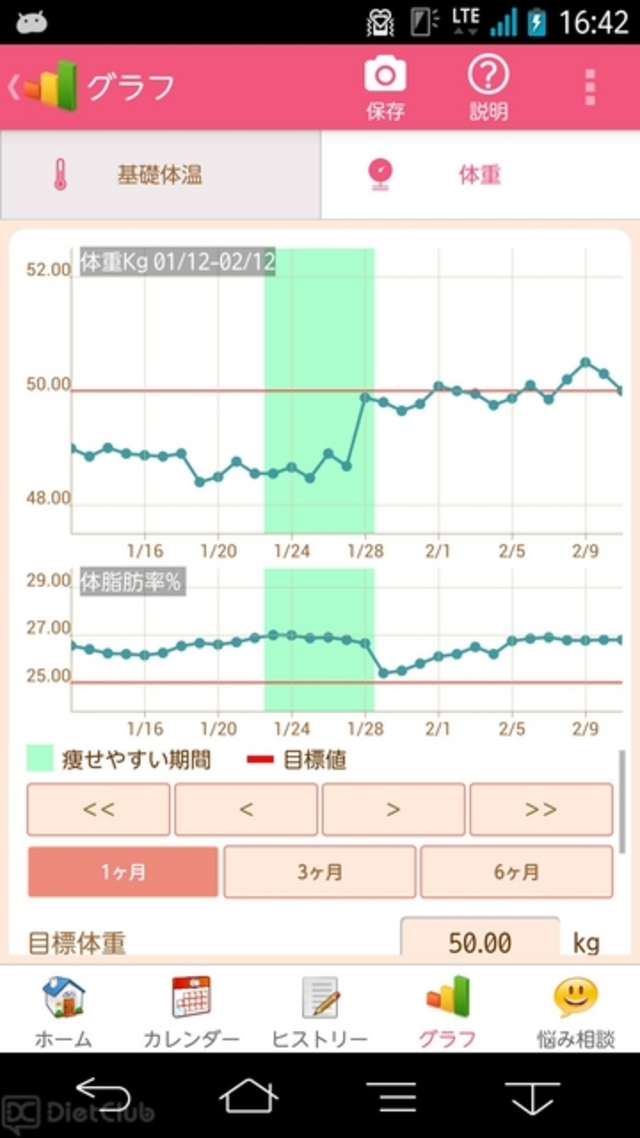Show the 1ヶ月 graph range
The height and width of the screenshot is (1138, 640).
coord(123,872)
